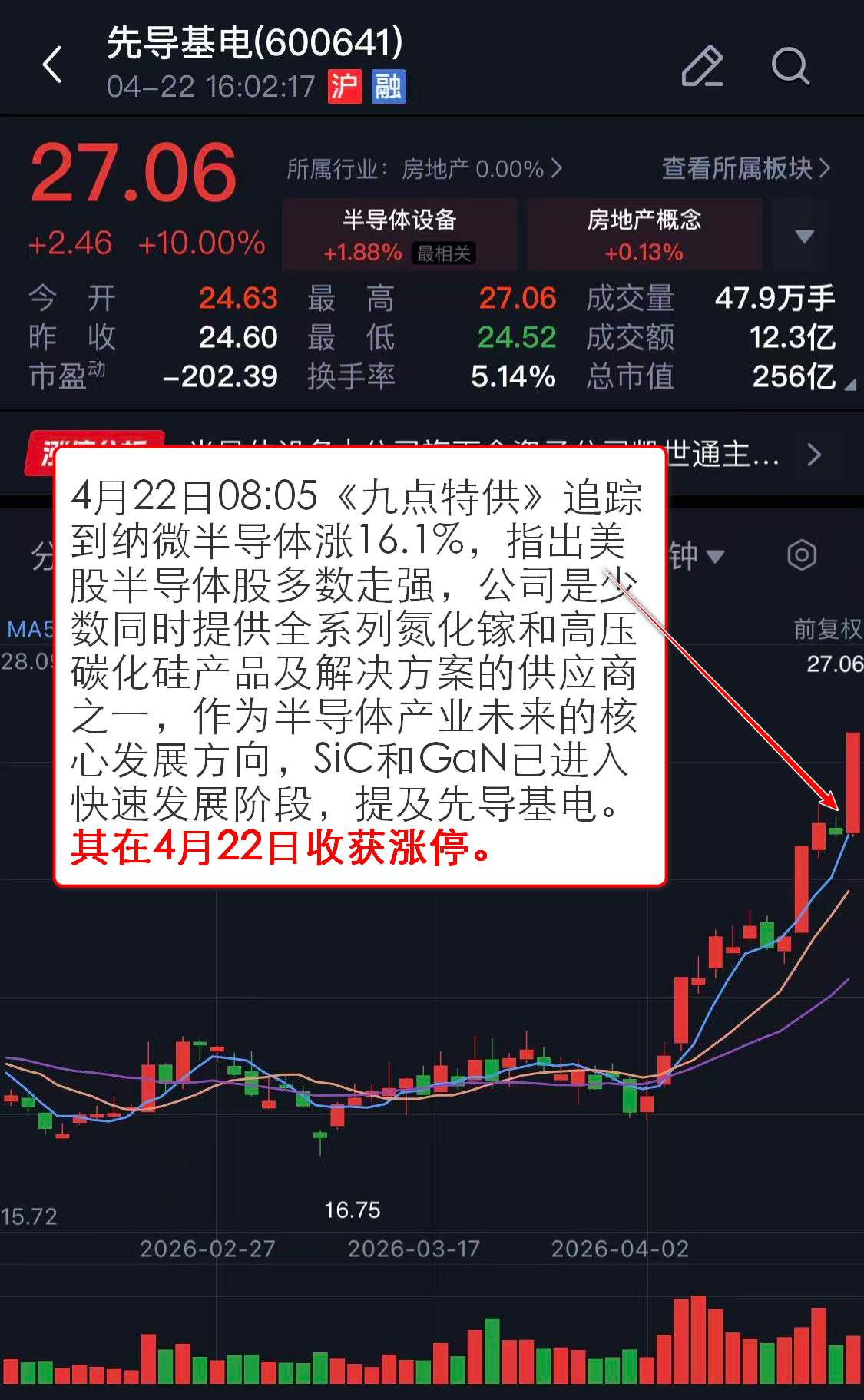Expand more sectors with the dropdown arrow
The image size is (864, 1400).
tap(803, 236)
